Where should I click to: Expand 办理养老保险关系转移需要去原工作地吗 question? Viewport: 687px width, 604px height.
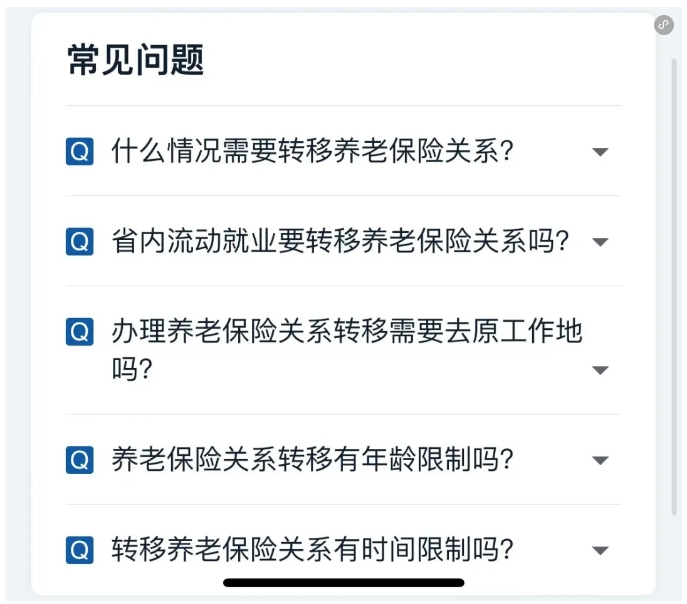tap(600, 370)
